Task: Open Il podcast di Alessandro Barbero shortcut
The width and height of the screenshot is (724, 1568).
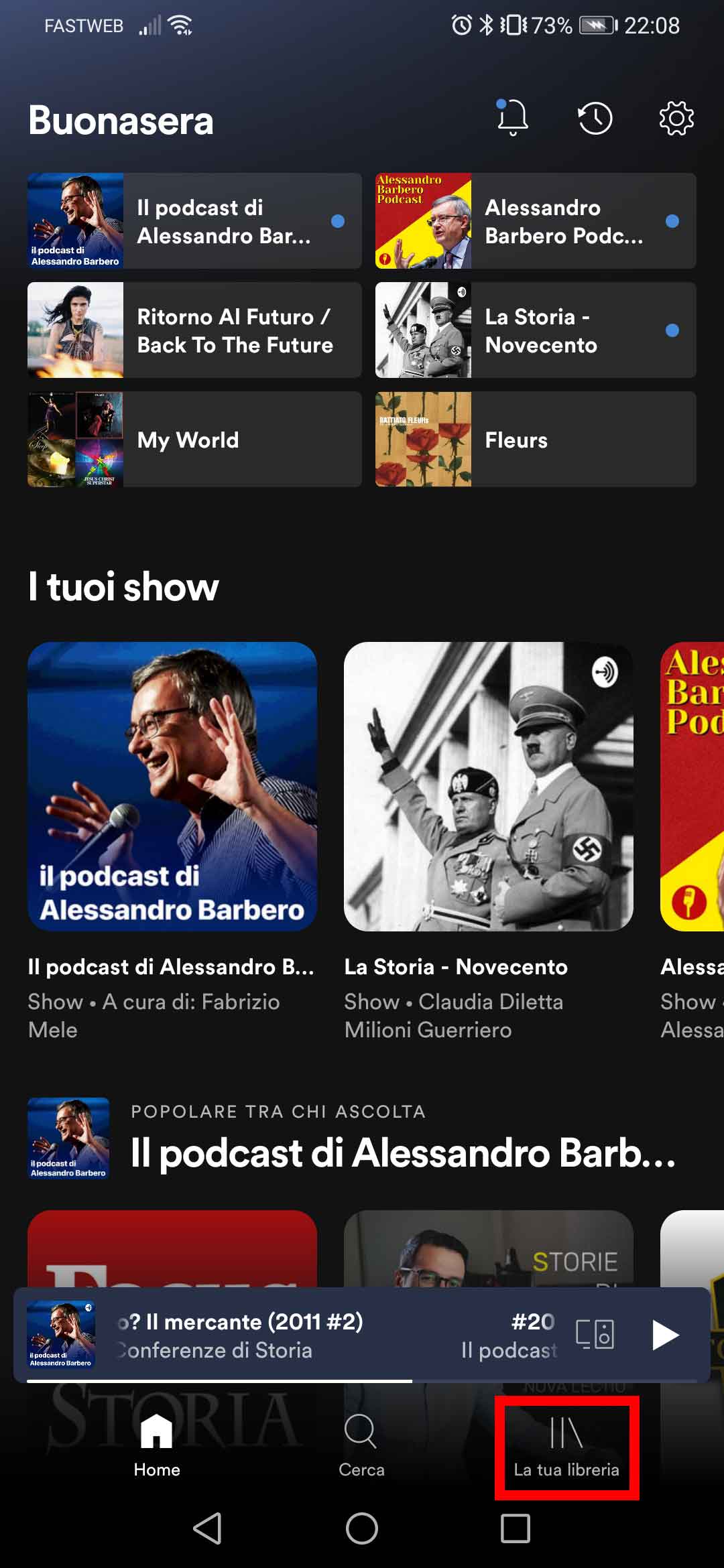Action: point(194,221)
